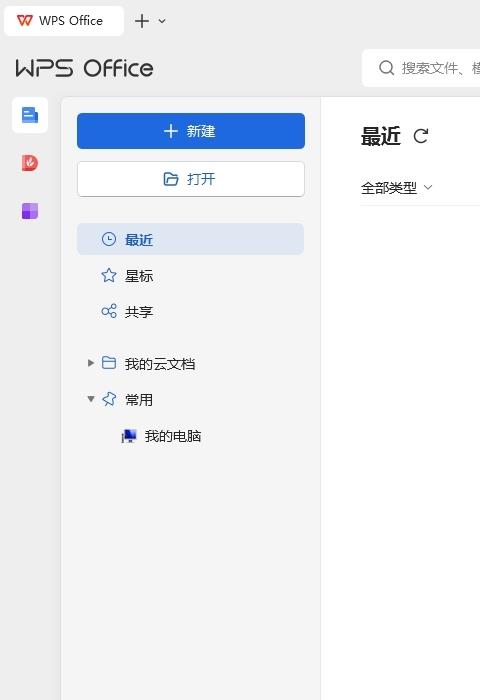This screenshot has height=700, width=480.
Task: Switch to the WPS Office tab
Action: [64, 21]
